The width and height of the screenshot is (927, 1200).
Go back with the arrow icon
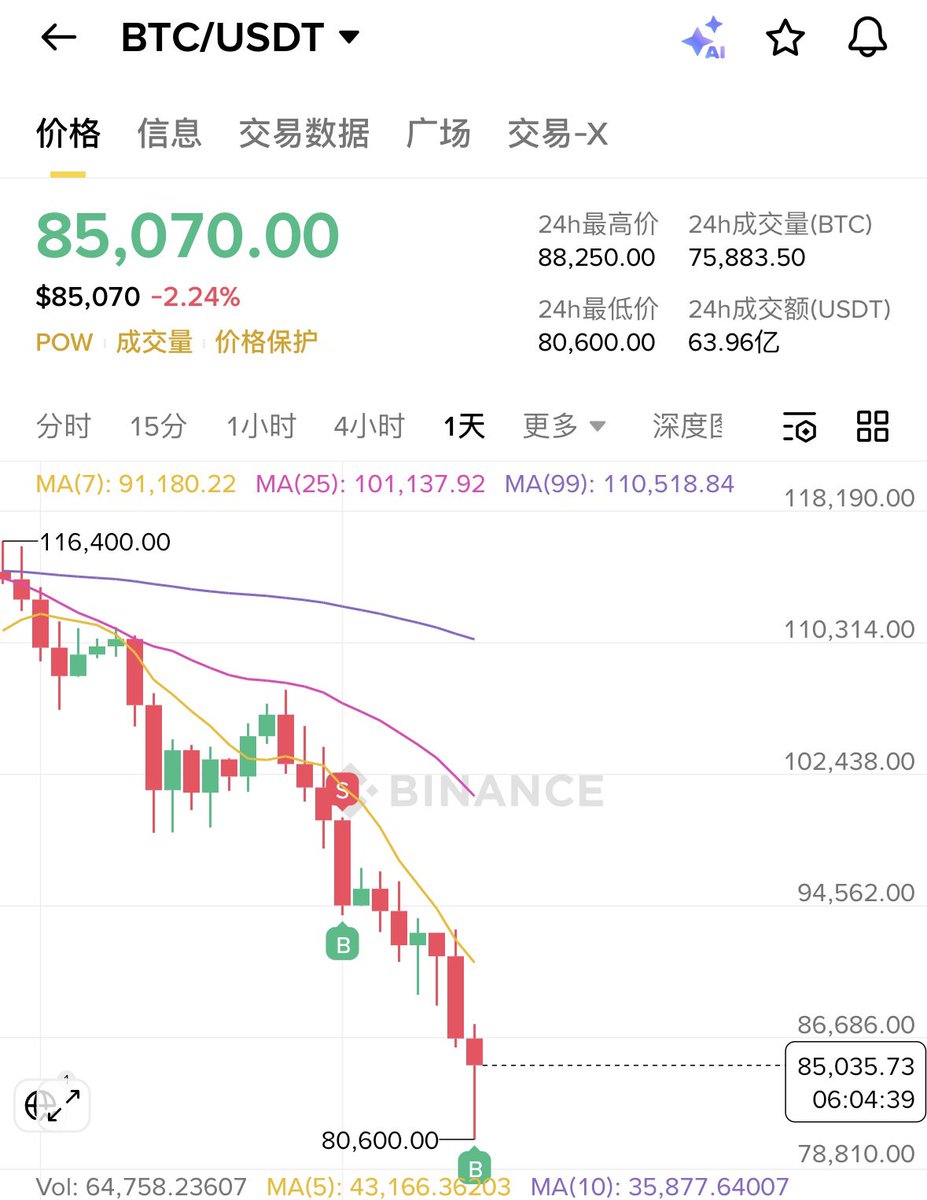[58, 38]
